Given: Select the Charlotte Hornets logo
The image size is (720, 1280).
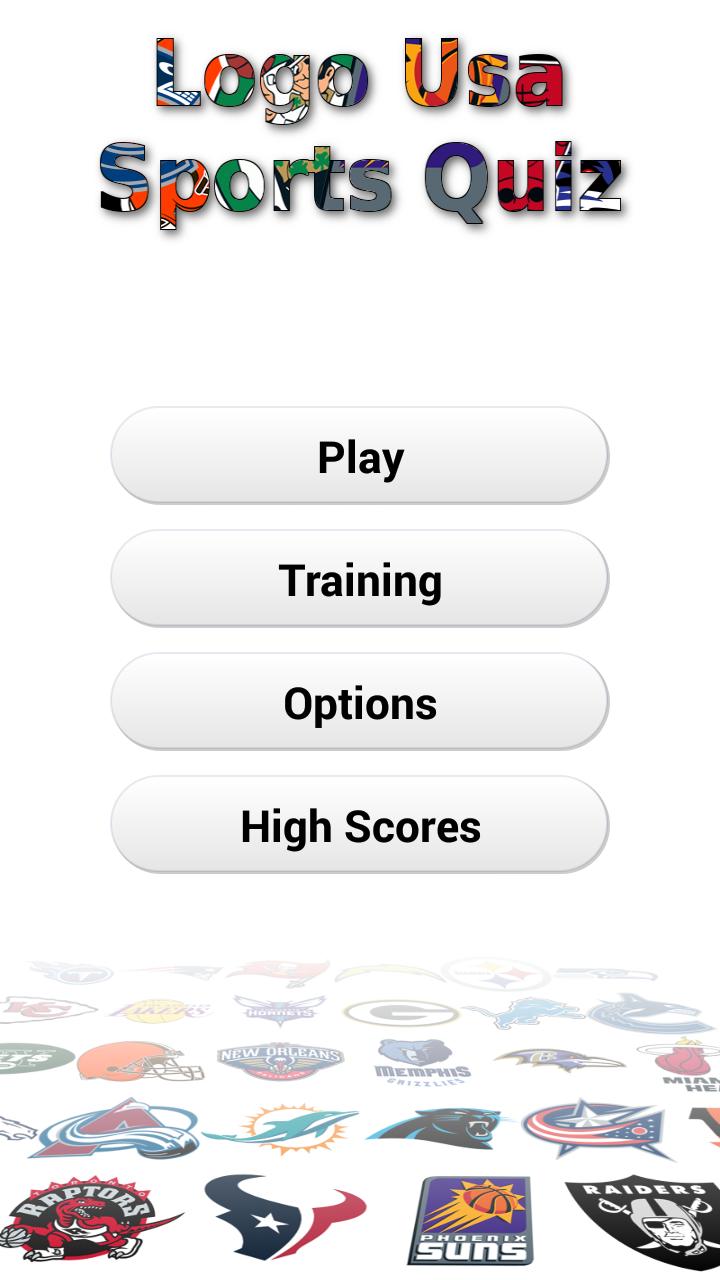Looking at the screenshot, I should 280,1010.
